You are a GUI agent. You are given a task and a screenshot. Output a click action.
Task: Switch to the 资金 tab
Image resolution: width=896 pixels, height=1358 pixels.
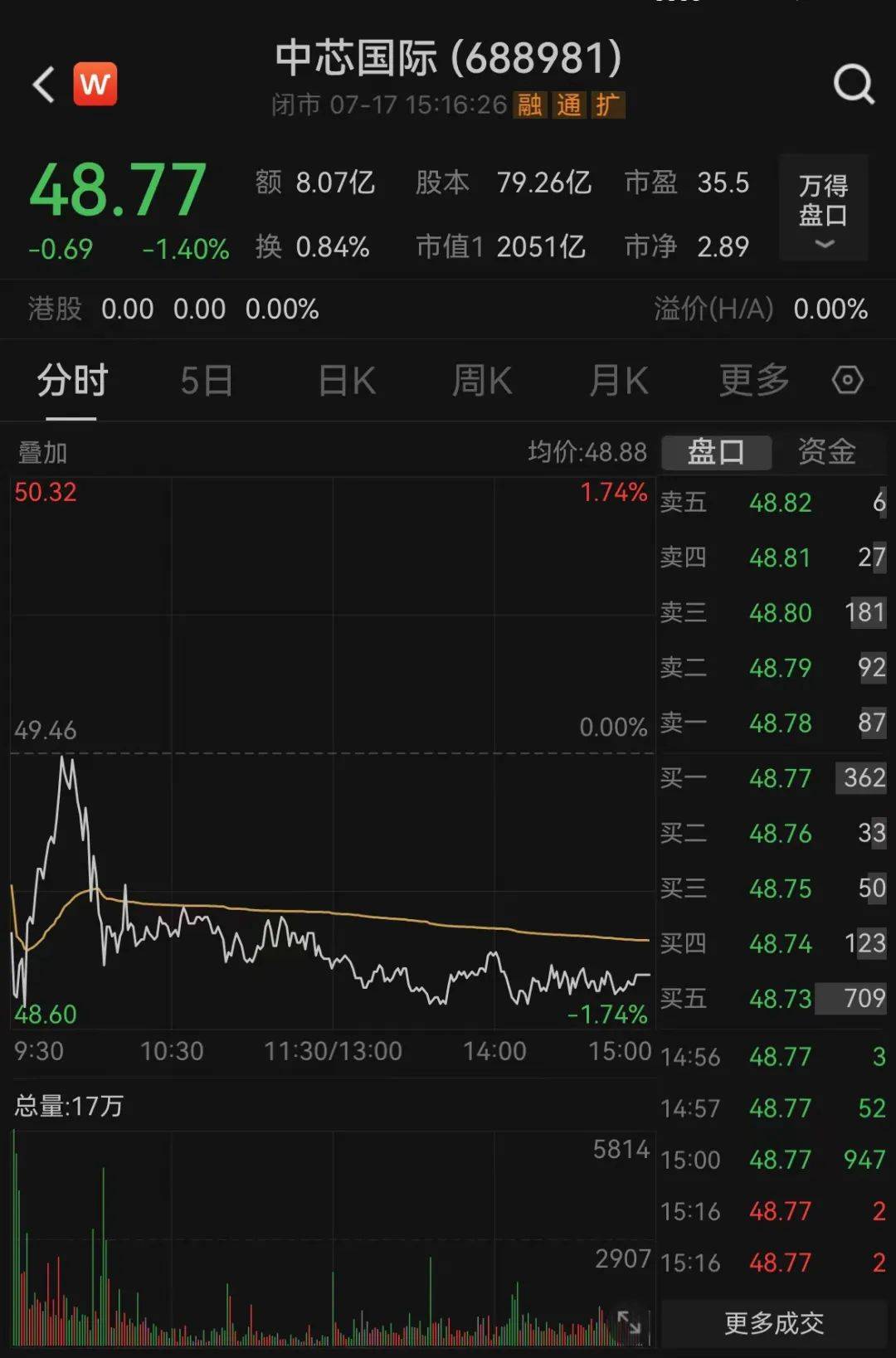click(826, 452)
